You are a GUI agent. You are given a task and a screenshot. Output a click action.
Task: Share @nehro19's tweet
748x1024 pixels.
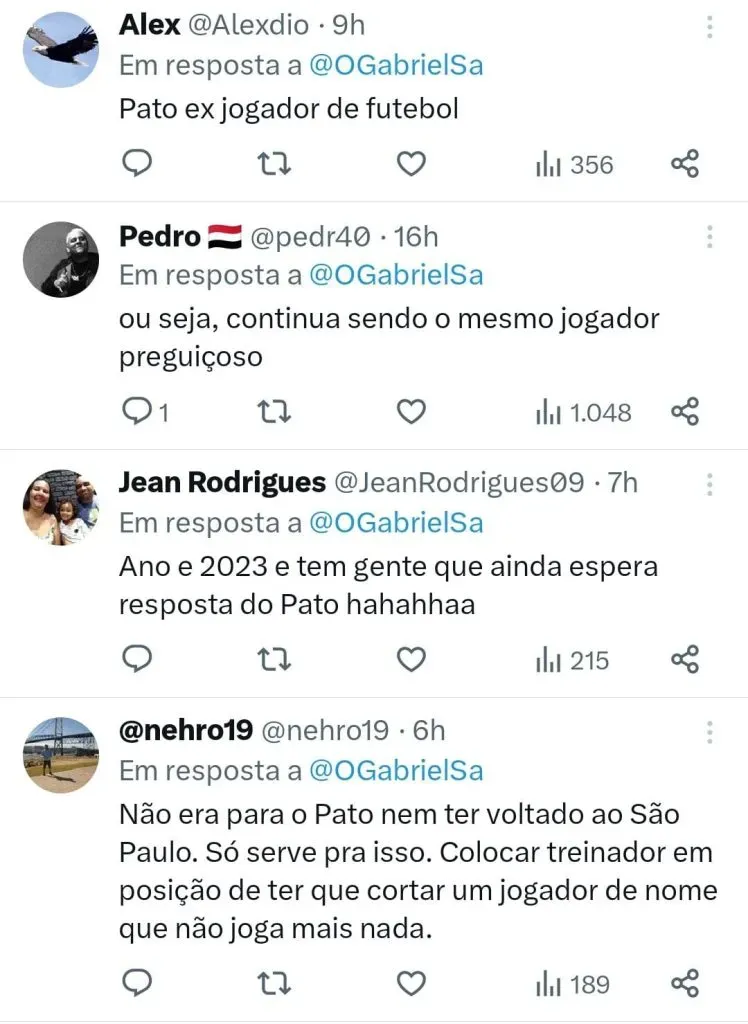[685, 984]
